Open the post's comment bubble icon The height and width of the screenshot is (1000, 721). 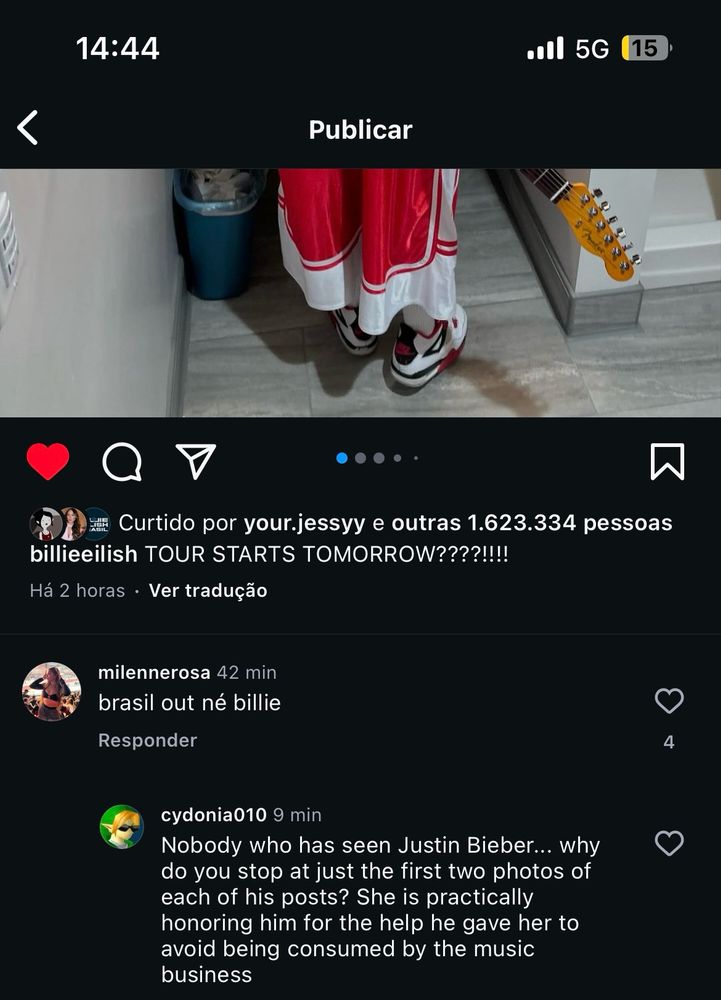(122, 461)
